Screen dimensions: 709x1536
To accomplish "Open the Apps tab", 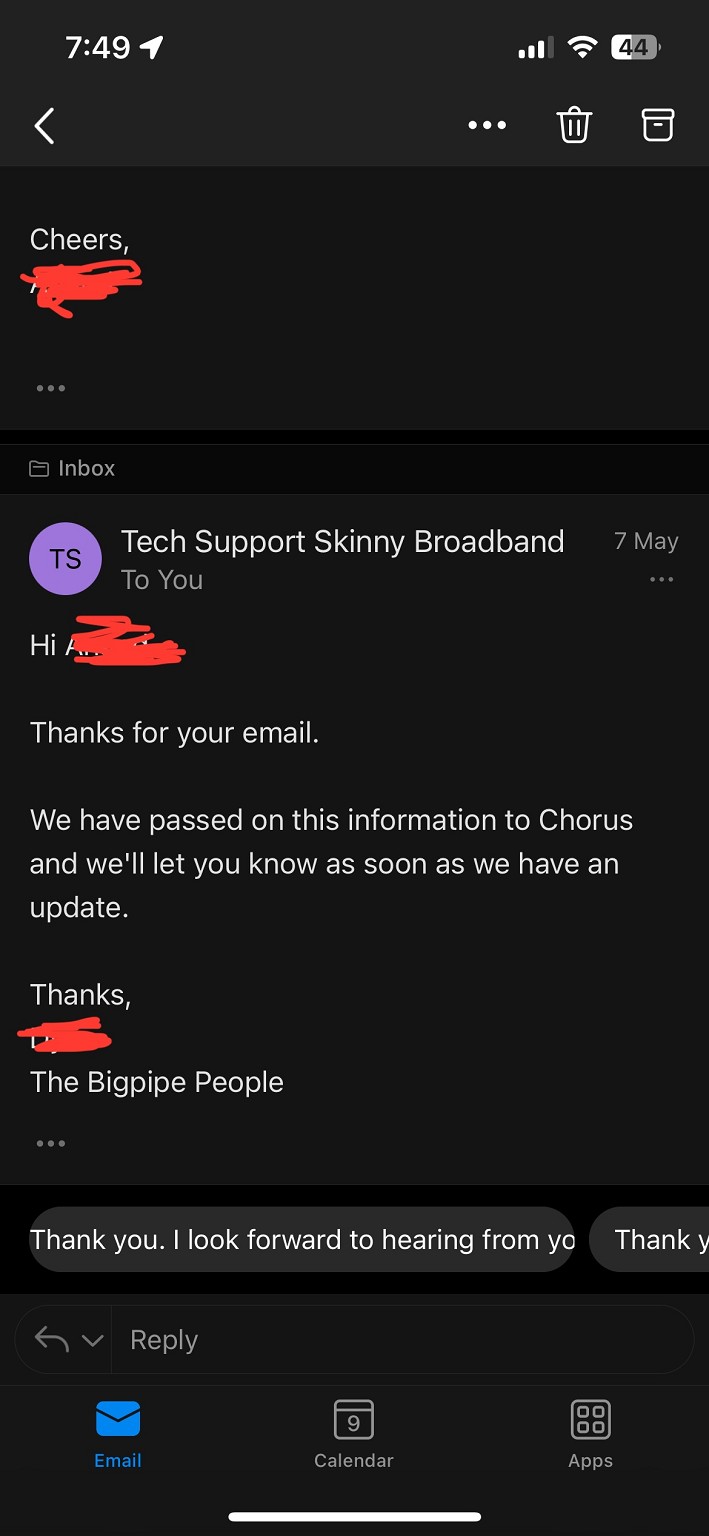I will pyautogui.click(x=590, y=1434).
